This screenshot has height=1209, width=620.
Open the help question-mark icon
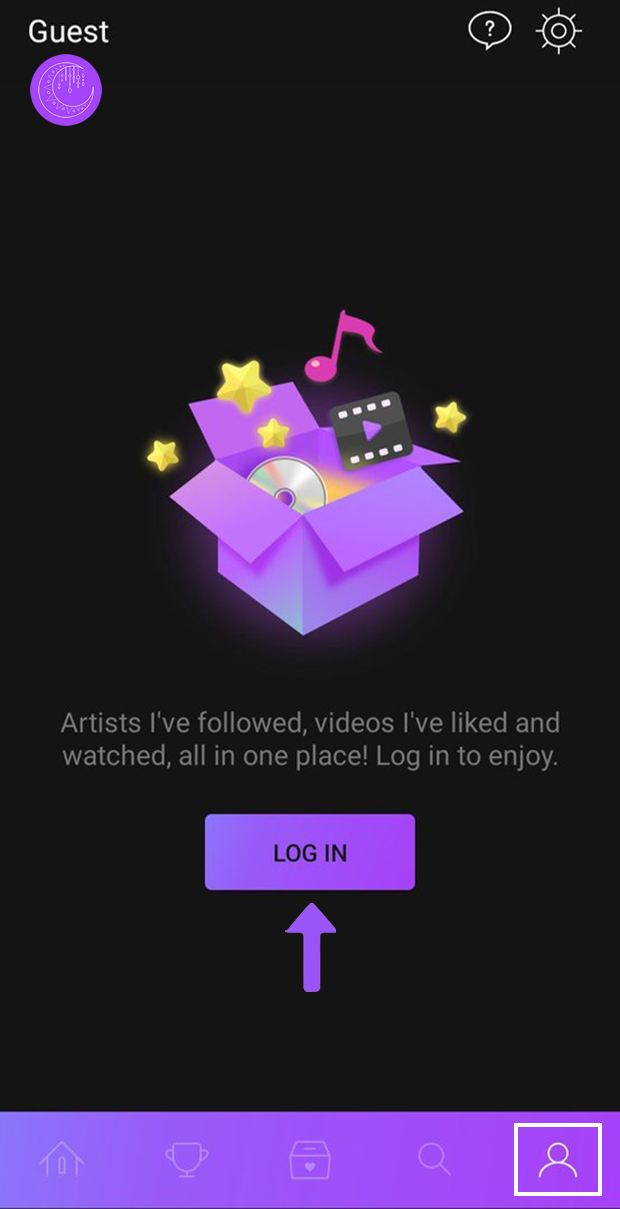click(x=489, y=31)
